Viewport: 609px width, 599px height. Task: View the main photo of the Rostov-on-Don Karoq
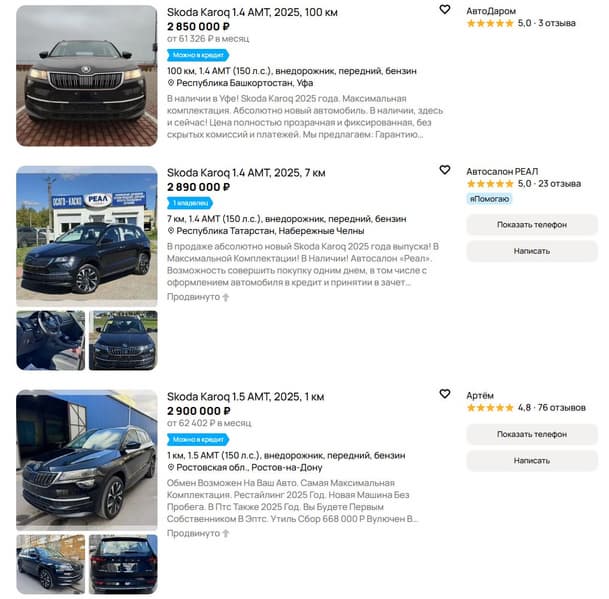(87, 460)
